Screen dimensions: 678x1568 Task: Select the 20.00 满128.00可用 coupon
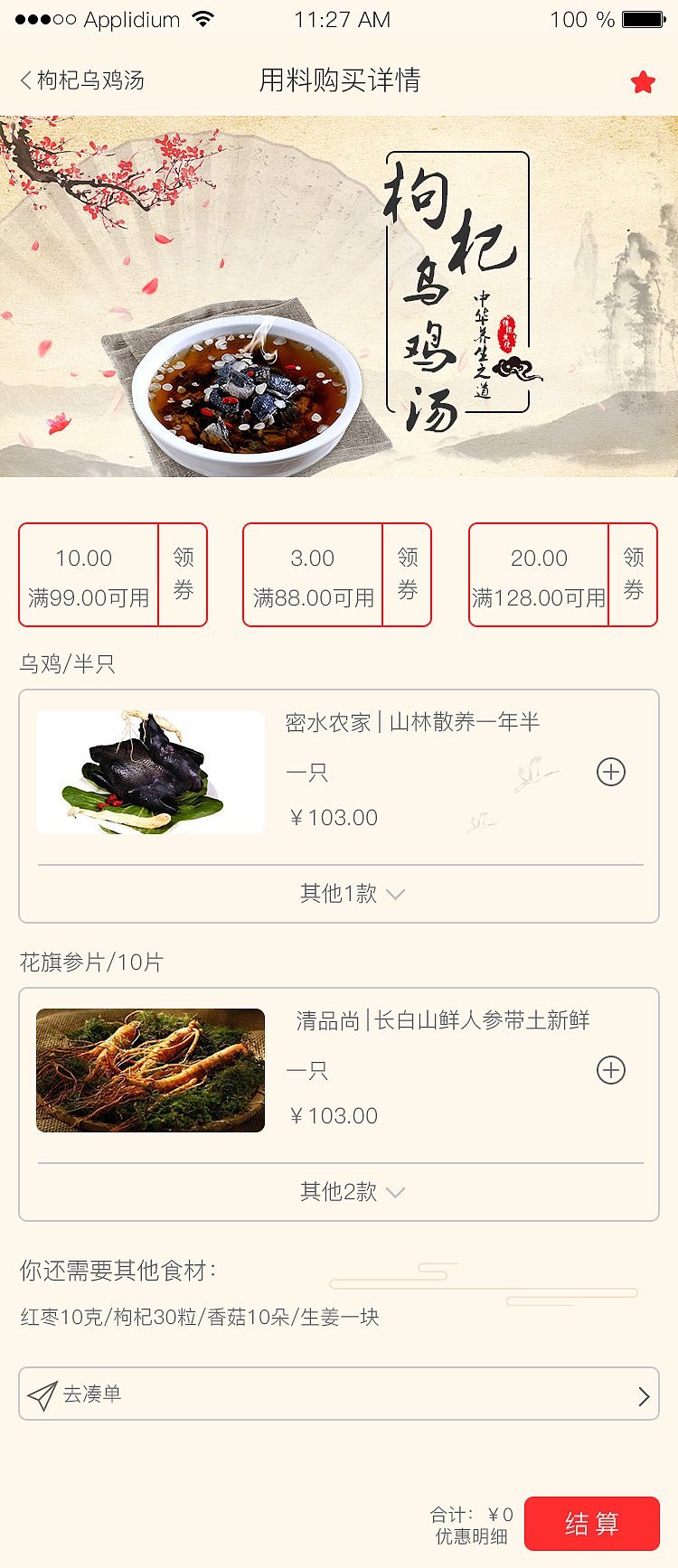(538, 575)
